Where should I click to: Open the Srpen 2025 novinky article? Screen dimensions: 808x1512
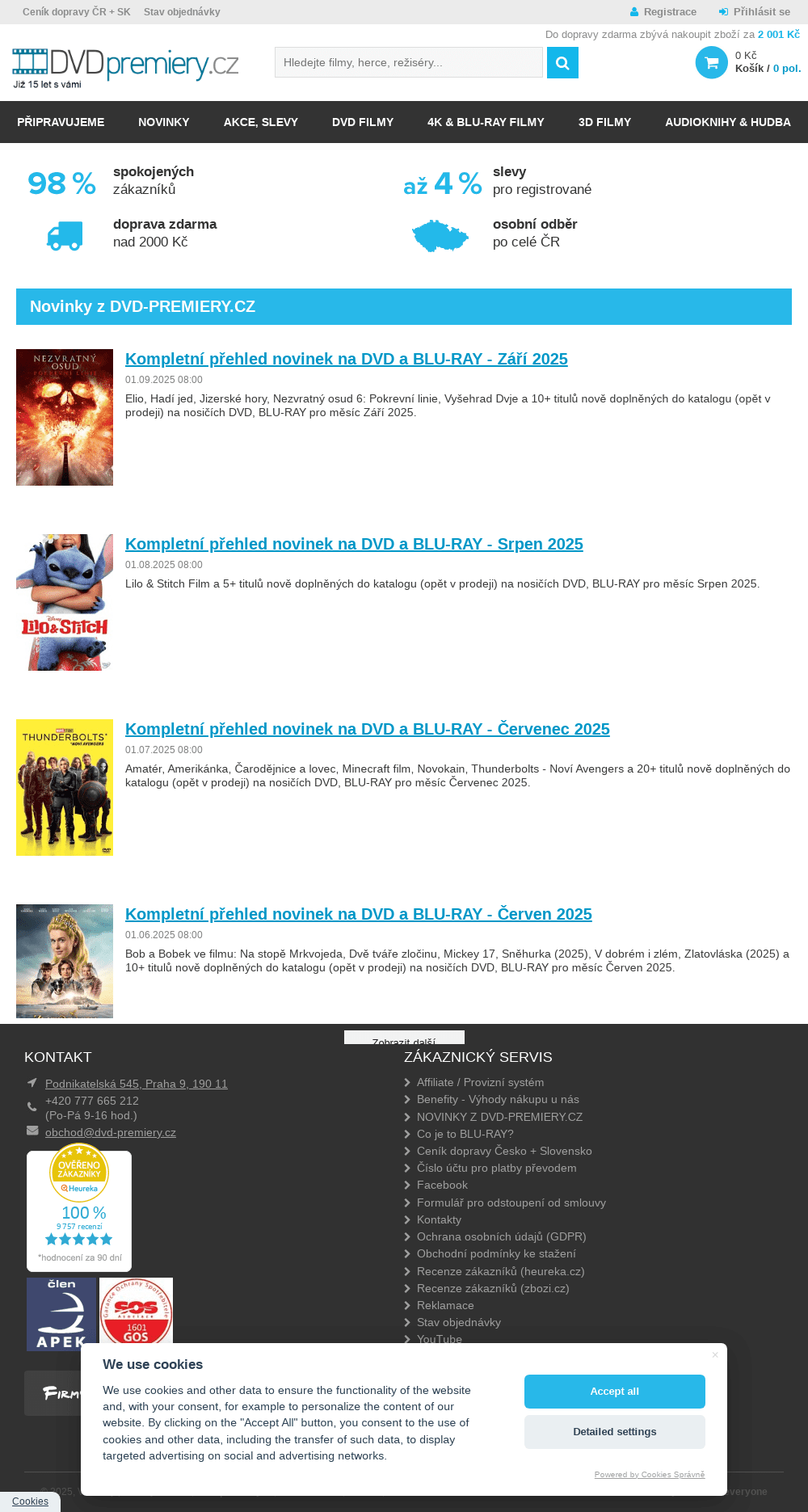[x=354, y=544]
